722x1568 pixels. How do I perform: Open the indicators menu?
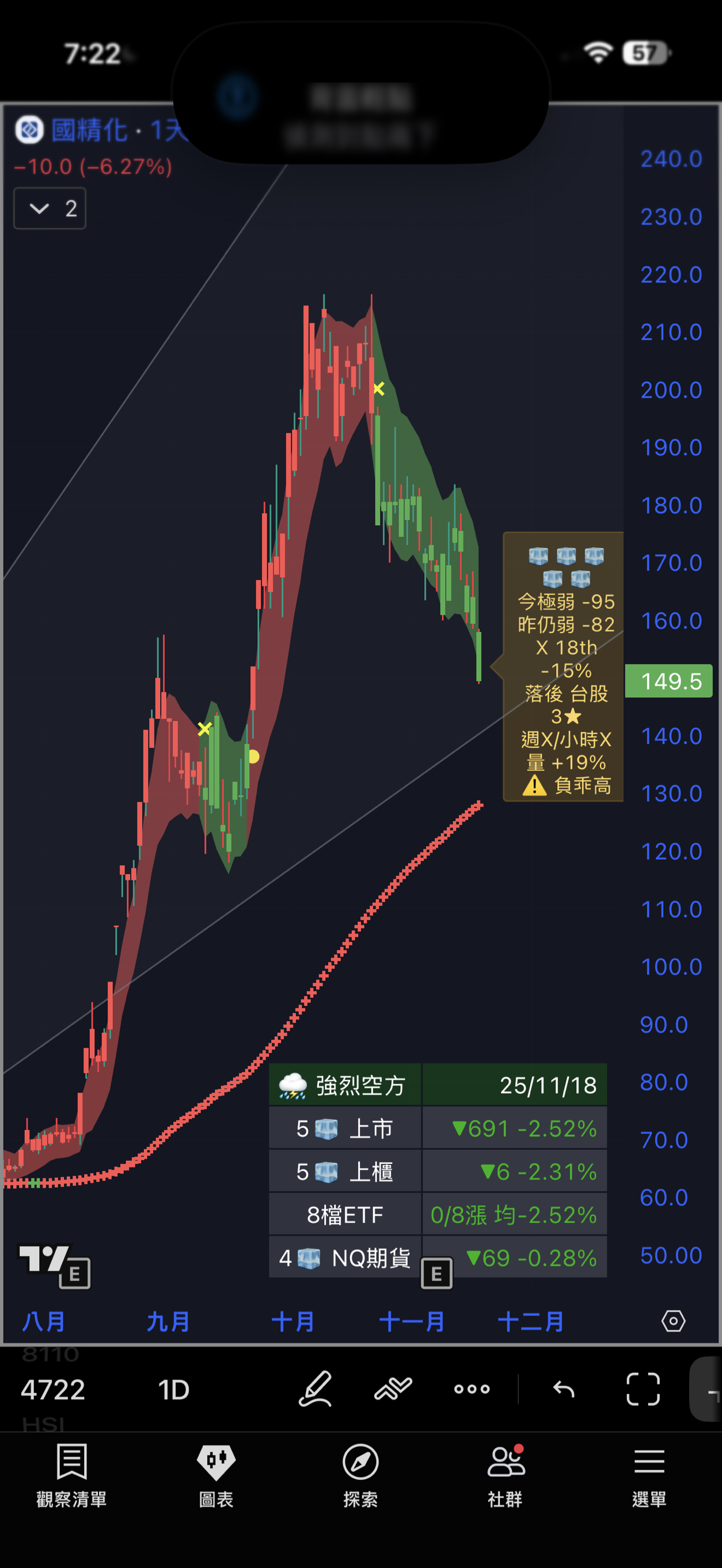393,1389
